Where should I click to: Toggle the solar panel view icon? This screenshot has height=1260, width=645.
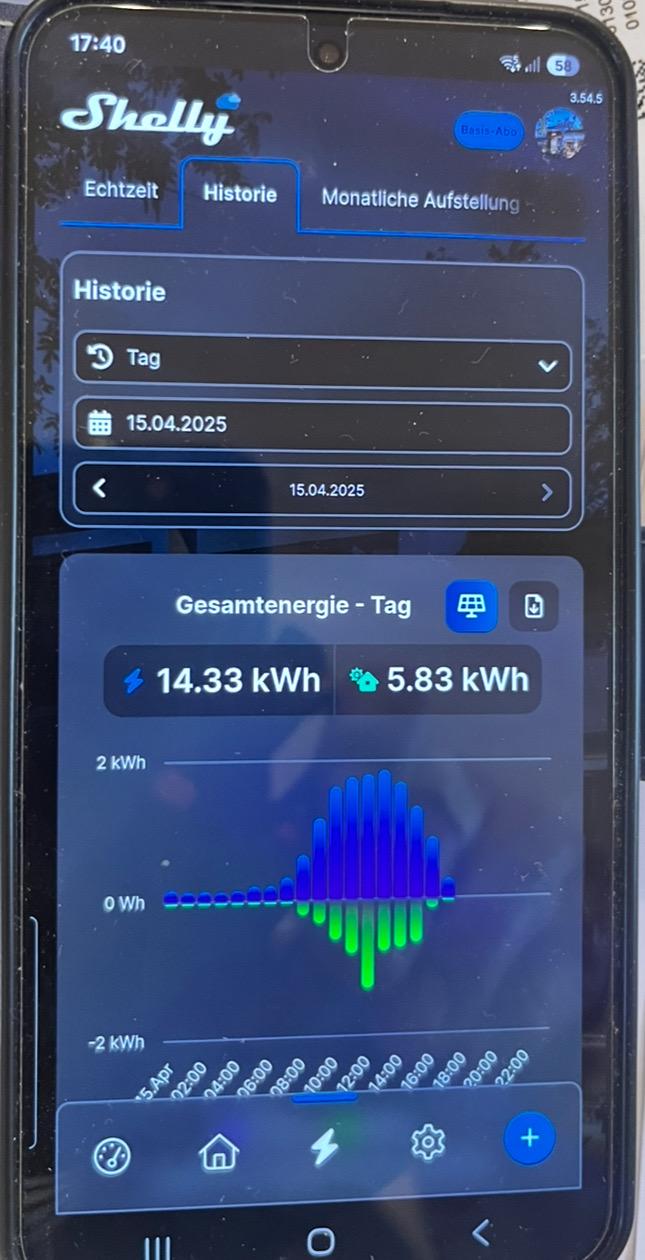[471, 606]
